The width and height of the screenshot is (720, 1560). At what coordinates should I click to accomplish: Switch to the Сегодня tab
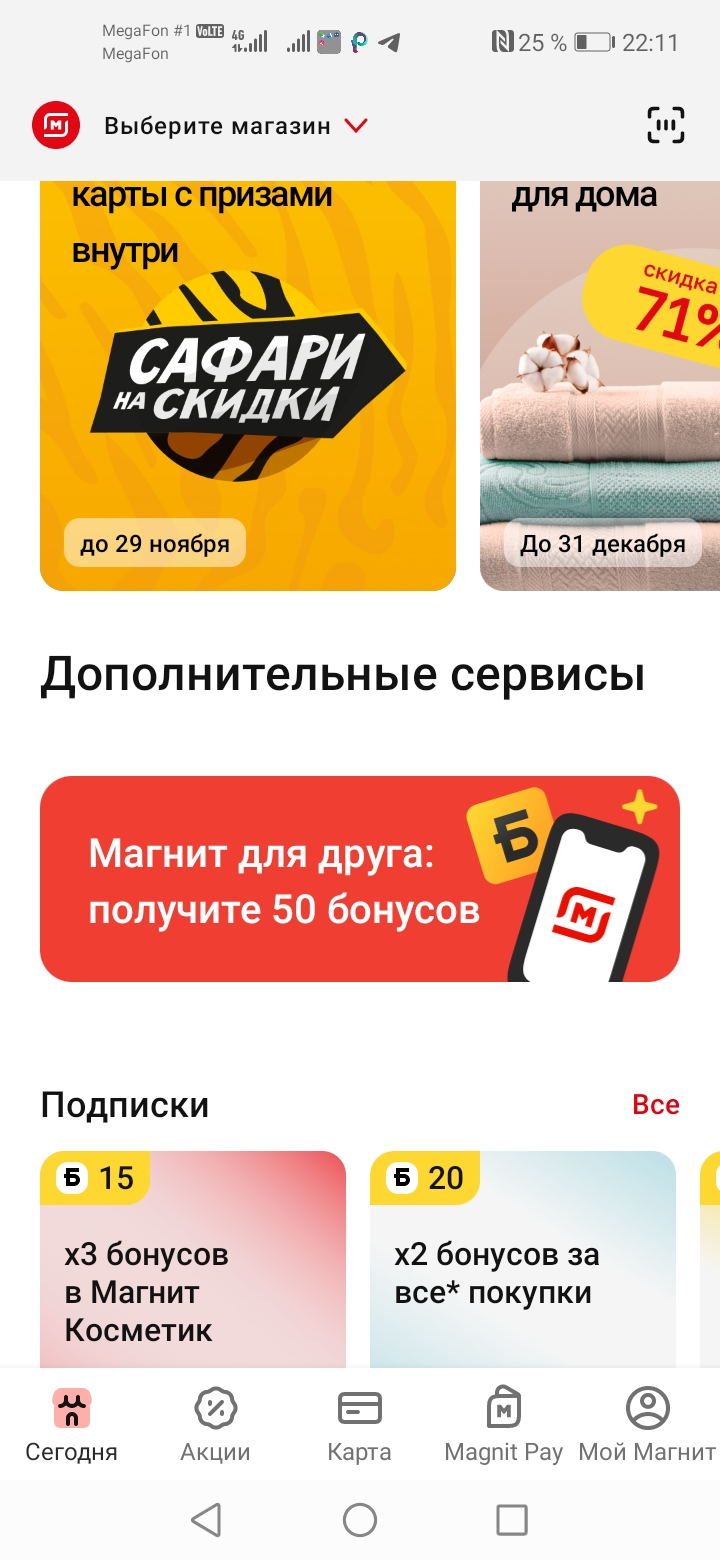pos(72,1425)
